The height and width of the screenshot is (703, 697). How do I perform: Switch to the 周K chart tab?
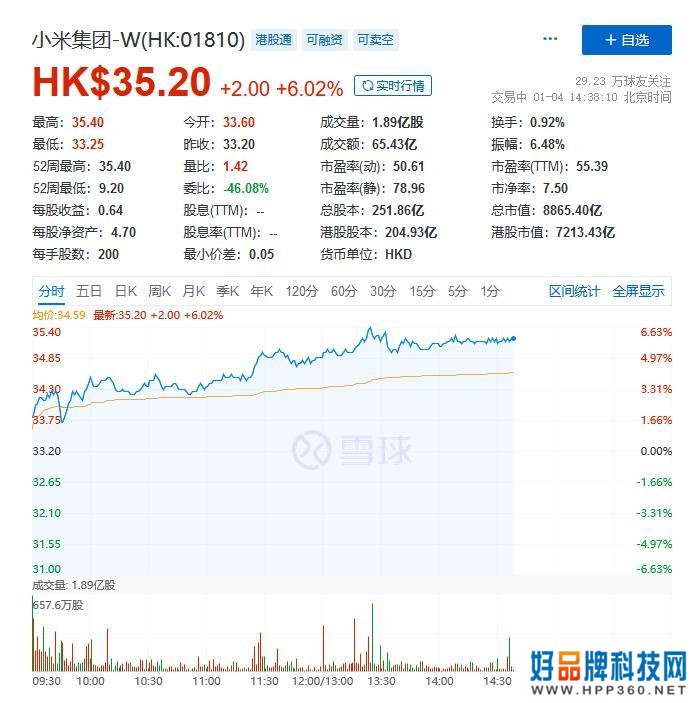pos(160,291)
